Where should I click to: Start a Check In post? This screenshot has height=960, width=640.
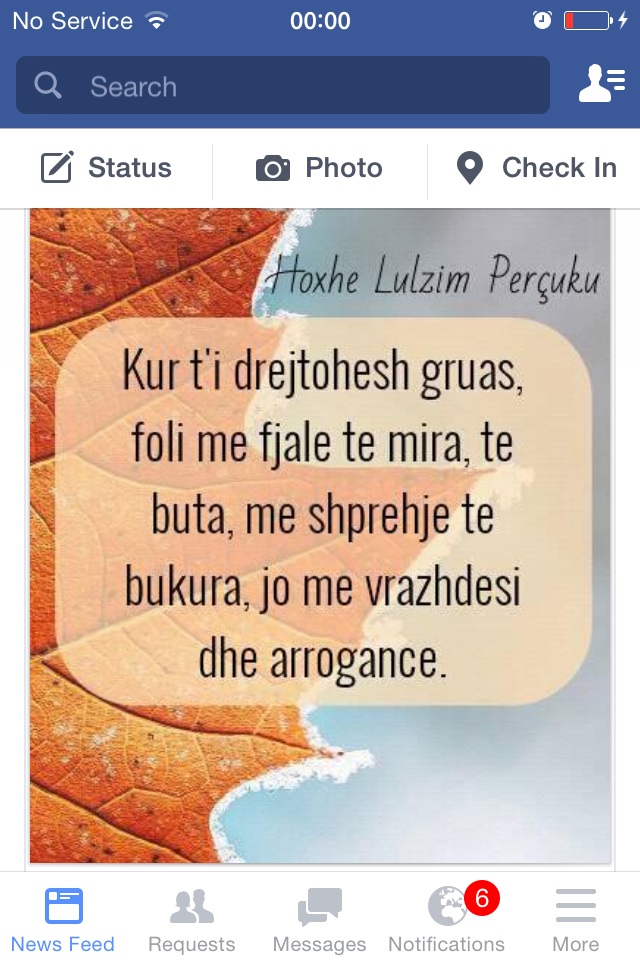pyautogui.click(x=536, y=168)
